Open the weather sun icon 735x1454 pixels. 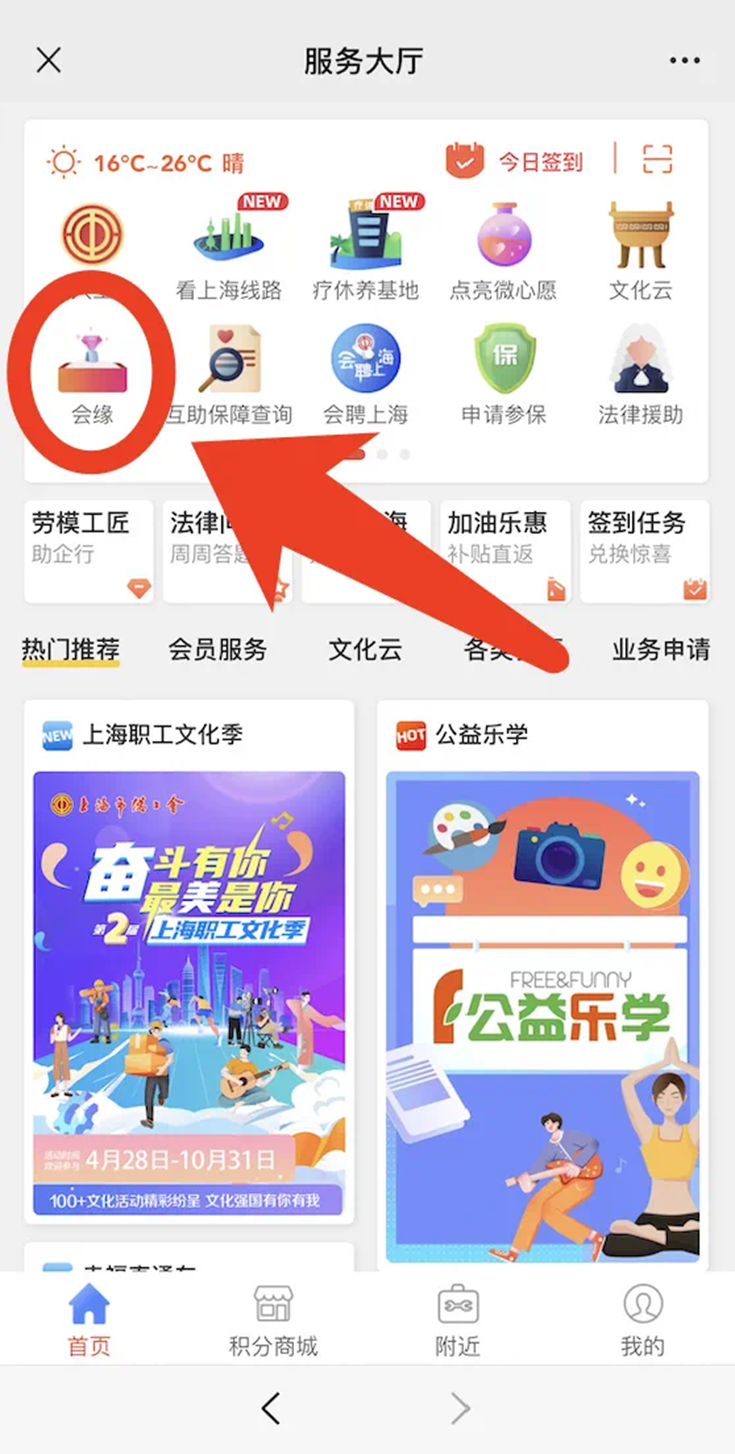coord(62,160)
